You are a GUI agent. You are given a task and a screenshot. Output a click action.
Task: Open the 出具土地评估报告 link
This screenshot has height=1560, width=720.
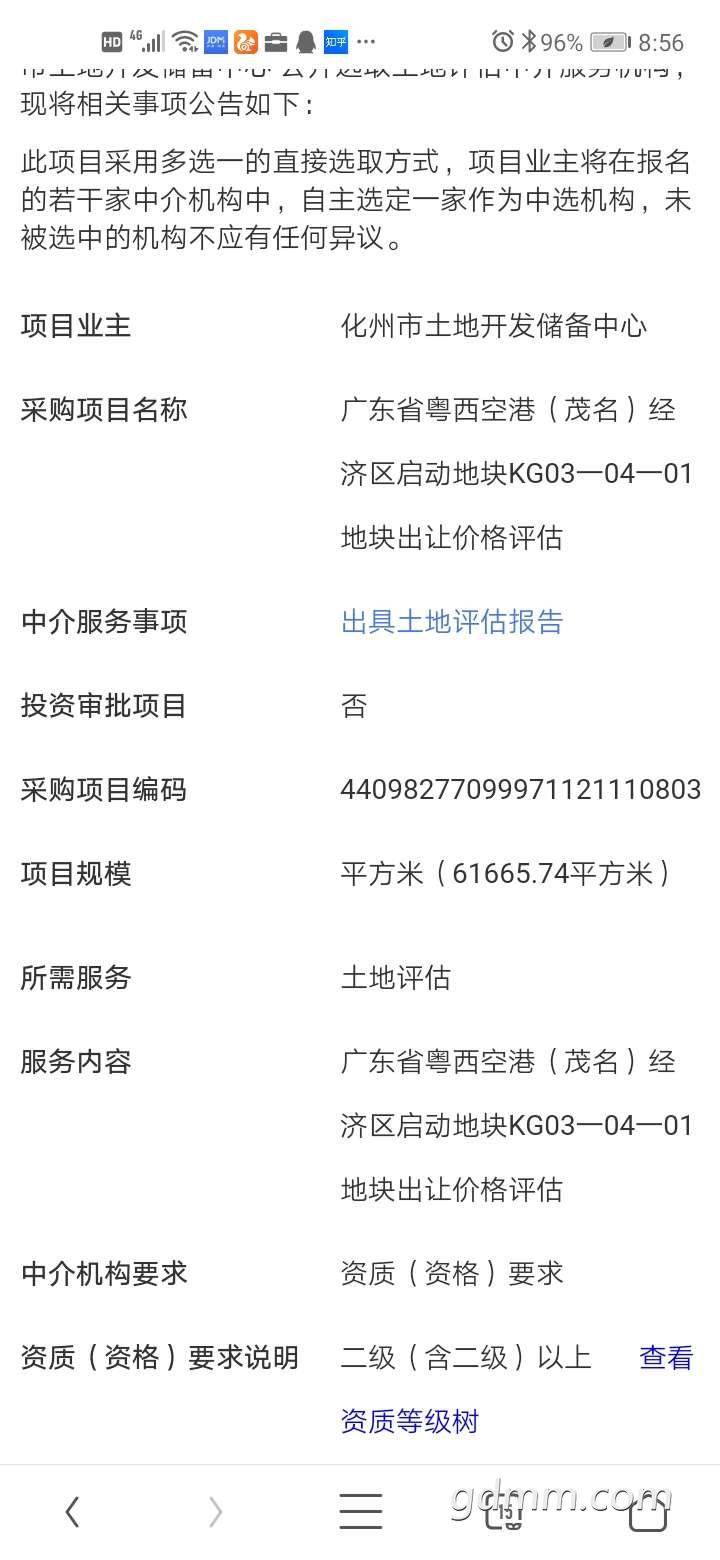click(452, 622)
